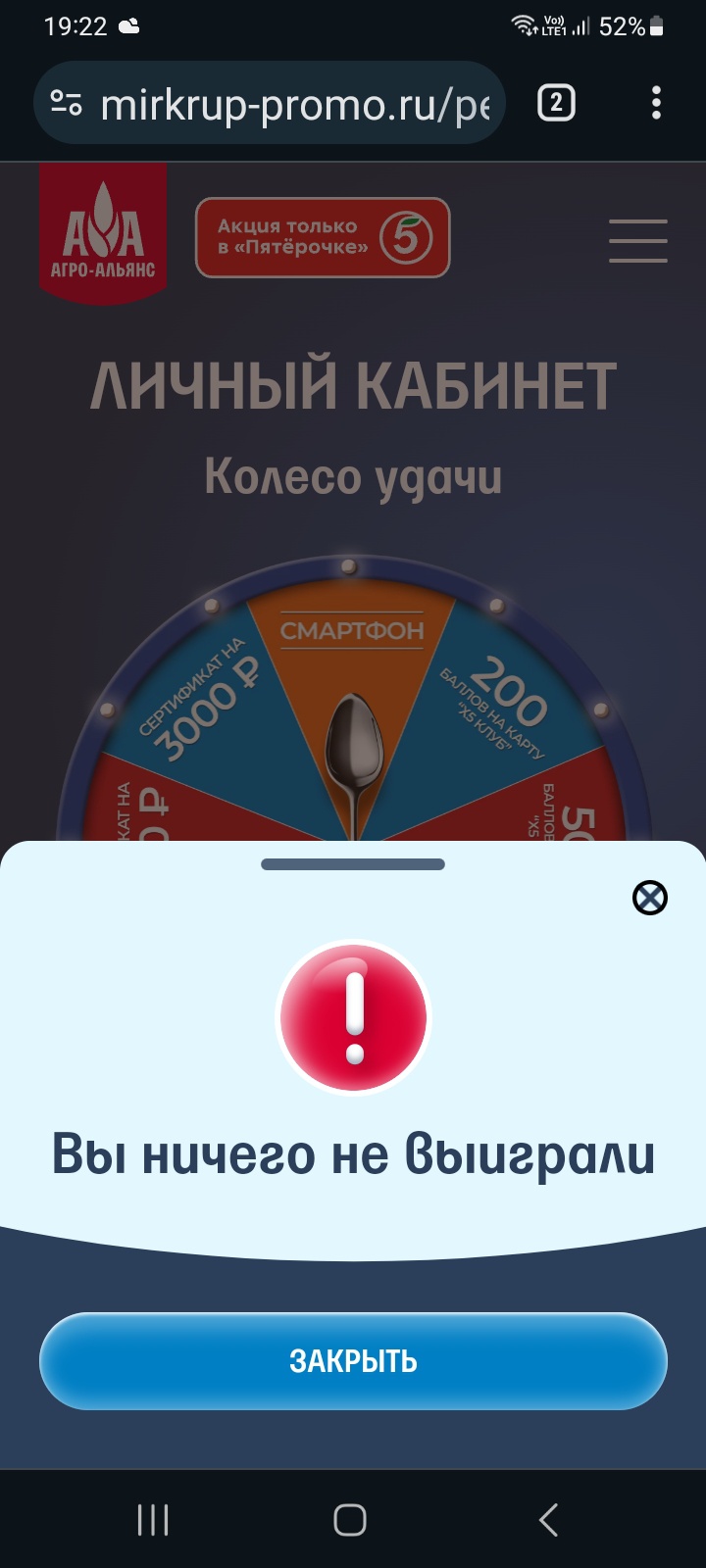The width and height of the screenshot is (706, 1568).
Task: Go back using system navigation
Action: [549, 1520]
